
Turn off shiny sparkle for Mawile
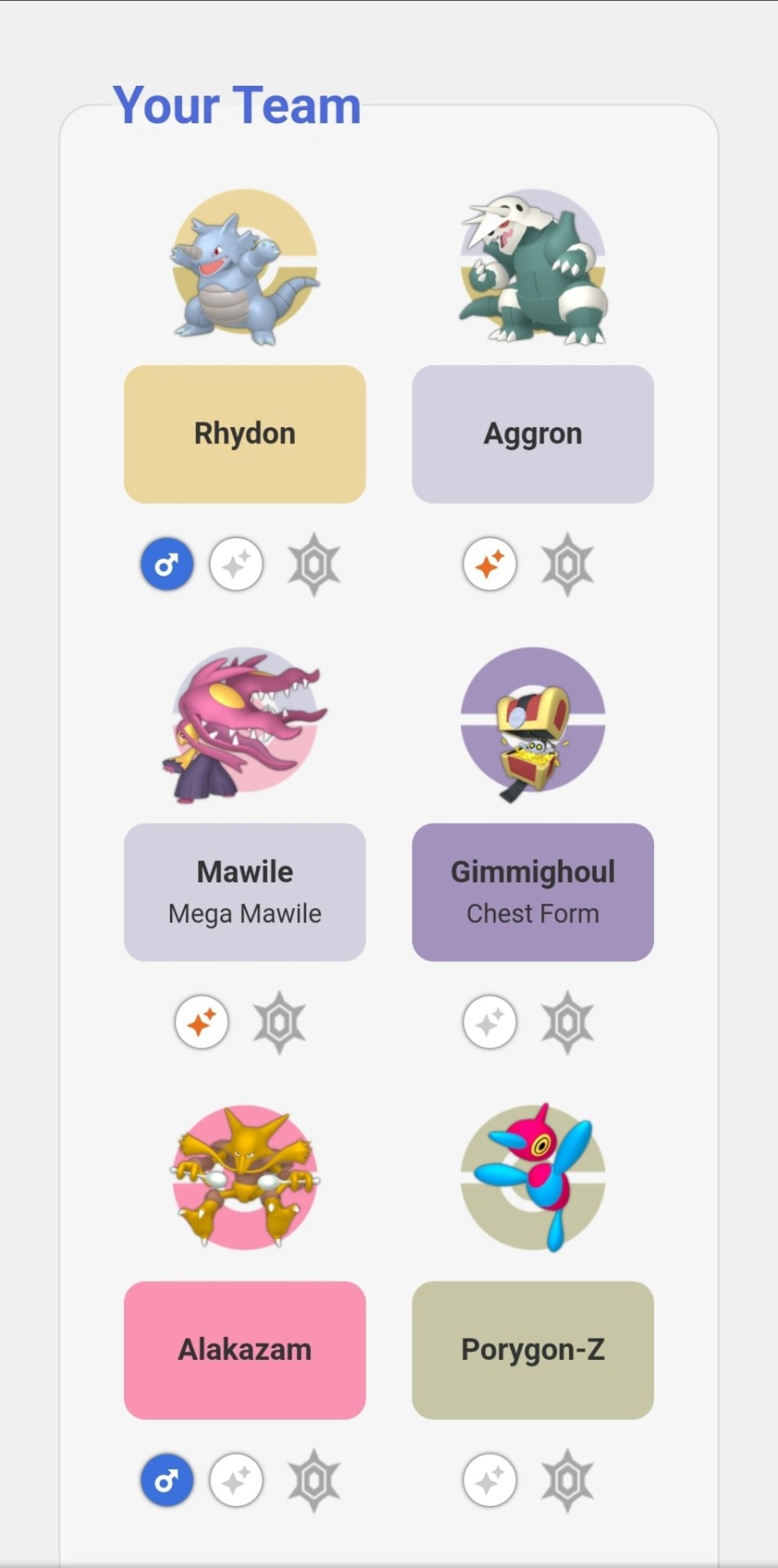coord(202,1022)
